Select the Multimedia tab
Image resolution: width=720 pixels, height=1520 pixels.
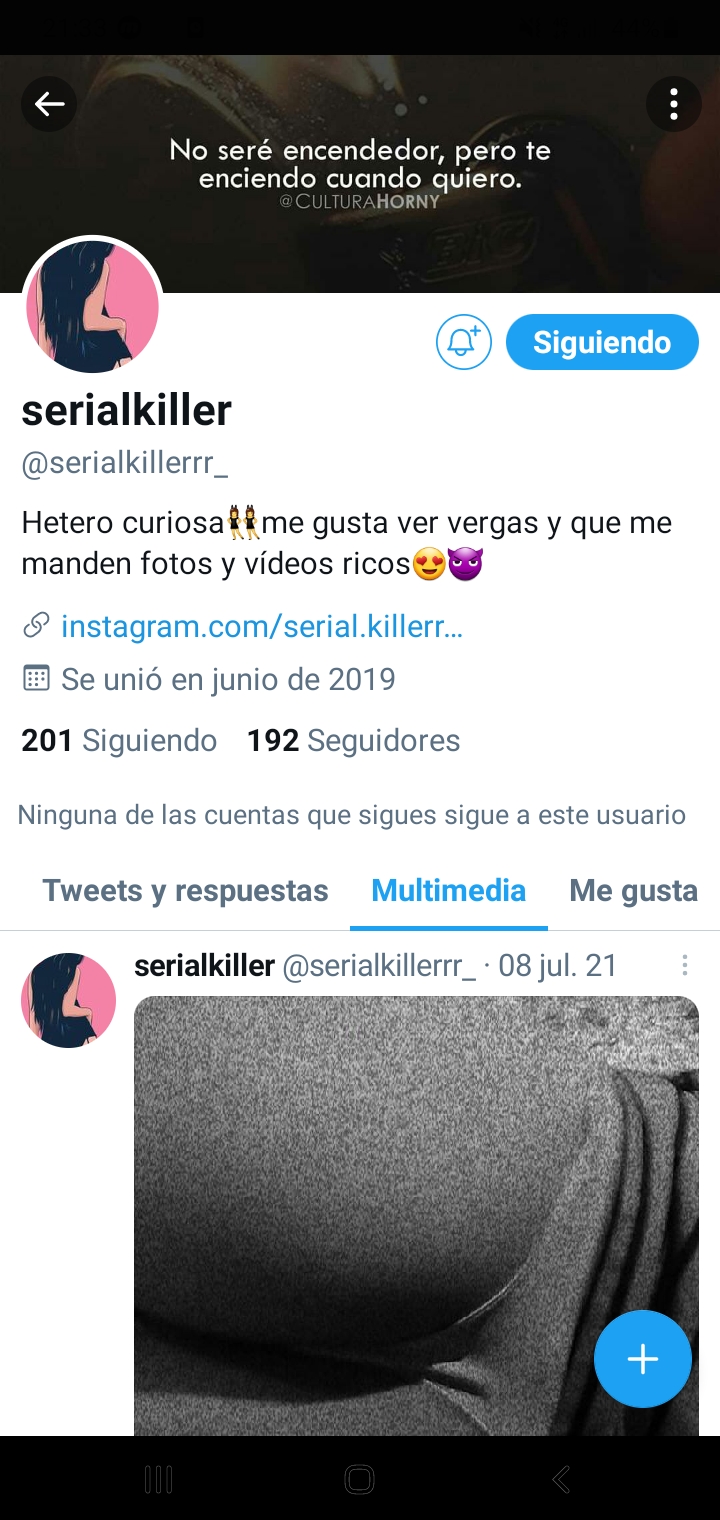(x=448, y=890)
